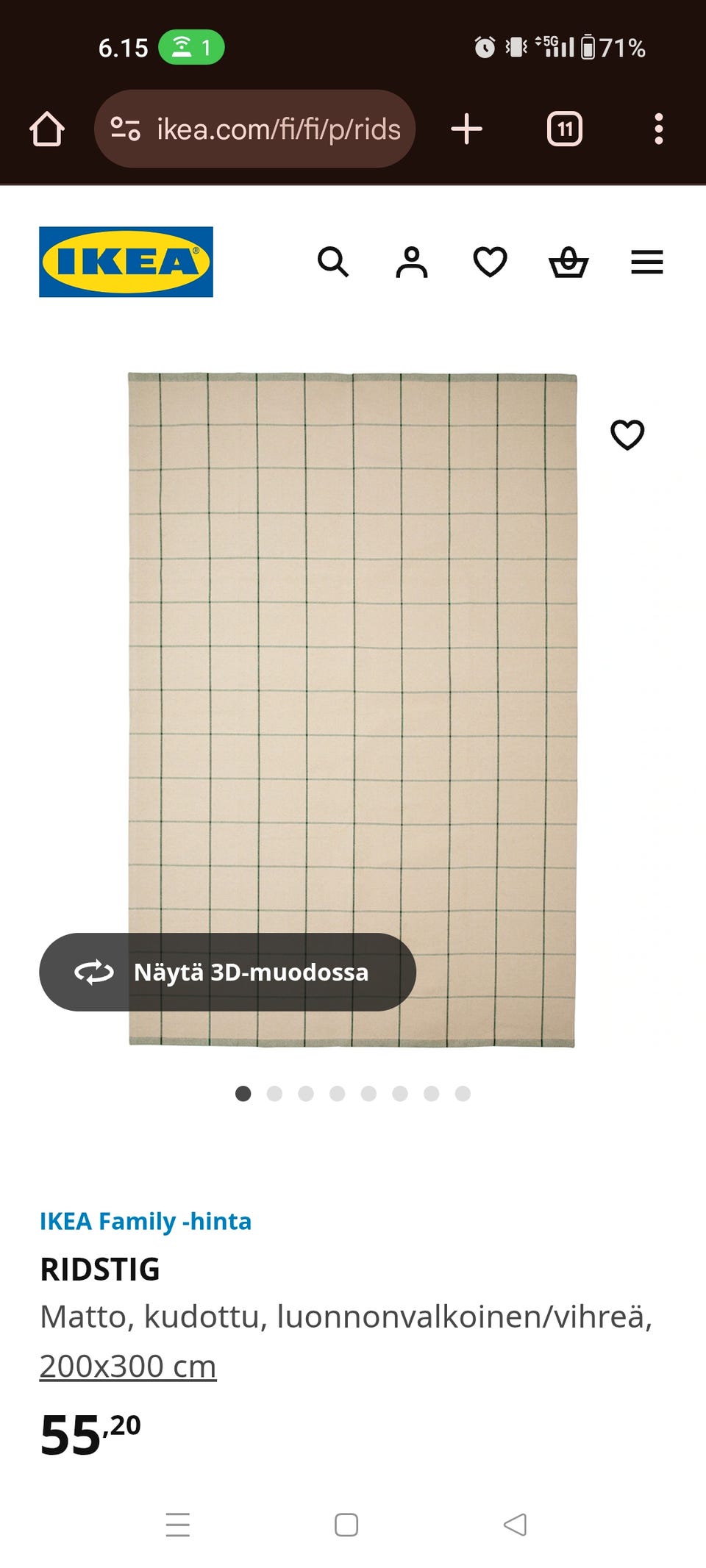This screenshot has height=1568, width=706.
Task: Expand the recent apps overview button
Action: coord(177,1525)
